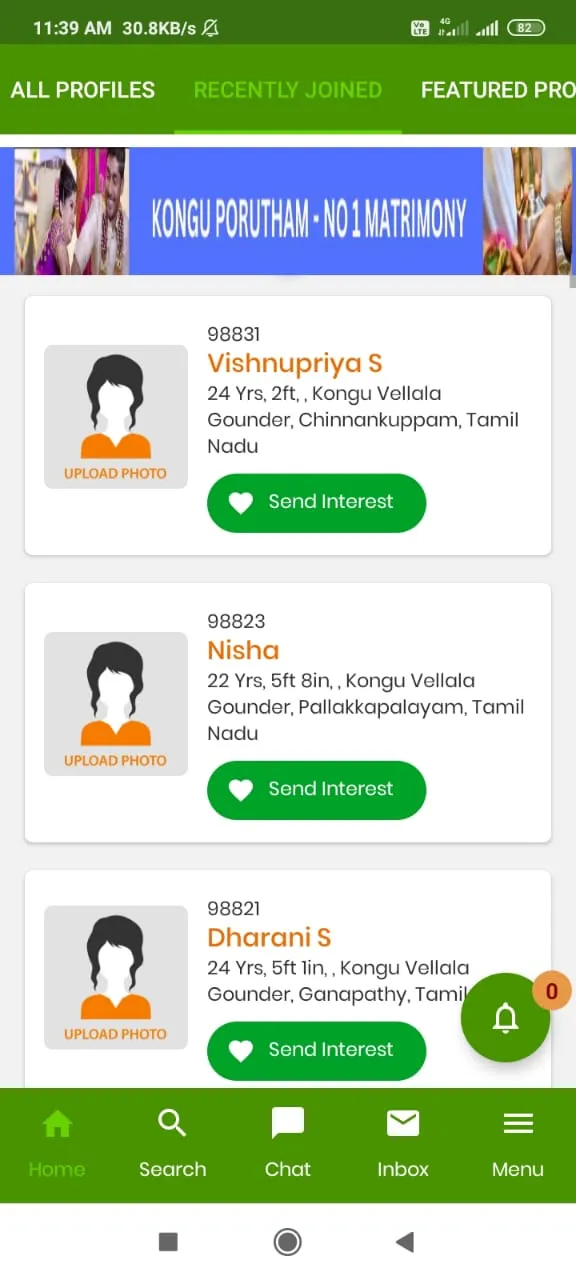Open Search from the bottom bar
The height and width of the screenshot is (1280, 576).
(x=173, y=1145)
